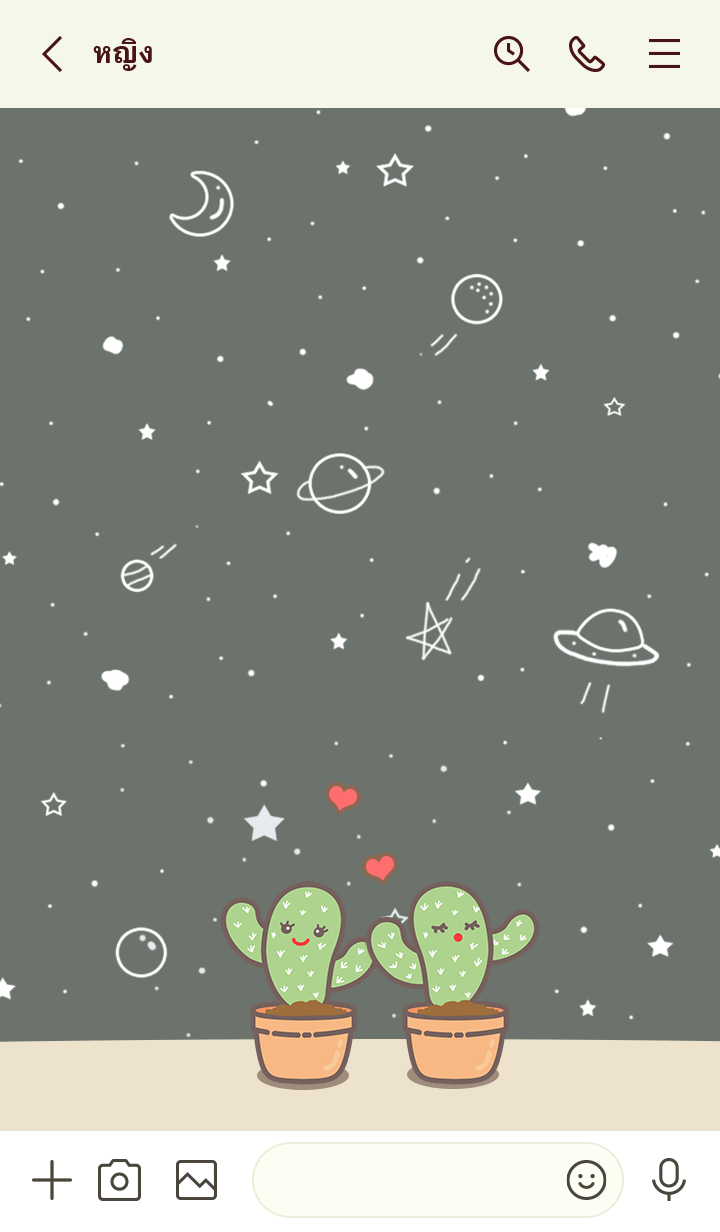720x1232 pixels.
Task: Pick an image from the gallery
Action: pos(196,1180)
